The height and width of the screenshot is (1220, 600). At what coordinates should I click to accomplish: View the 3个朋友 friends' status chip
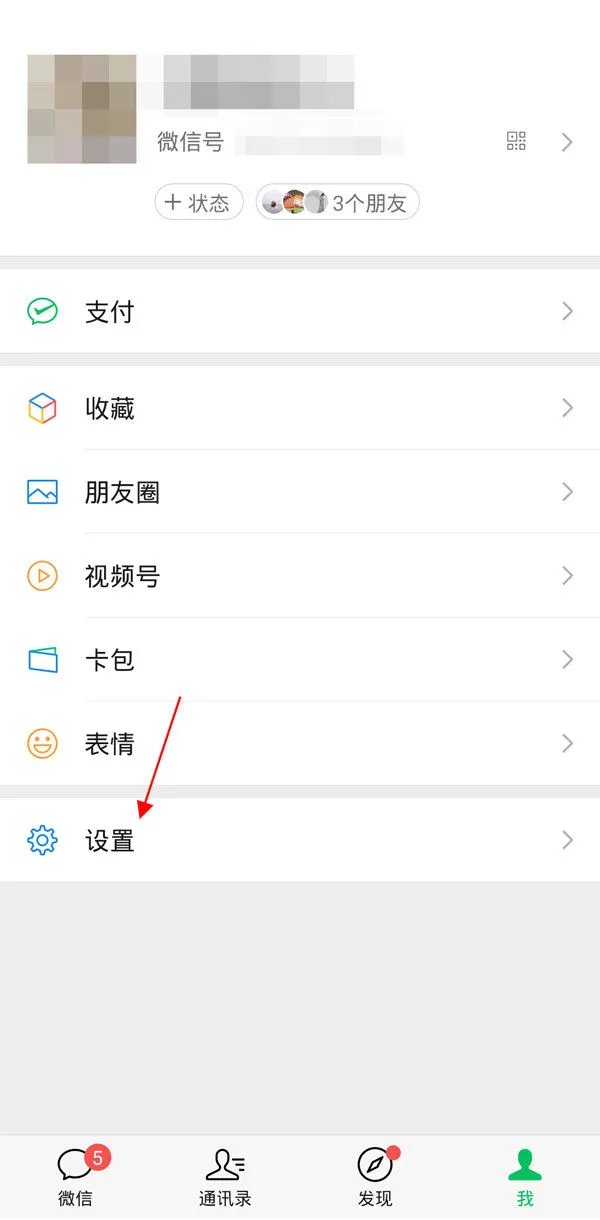tap(337, 203)
